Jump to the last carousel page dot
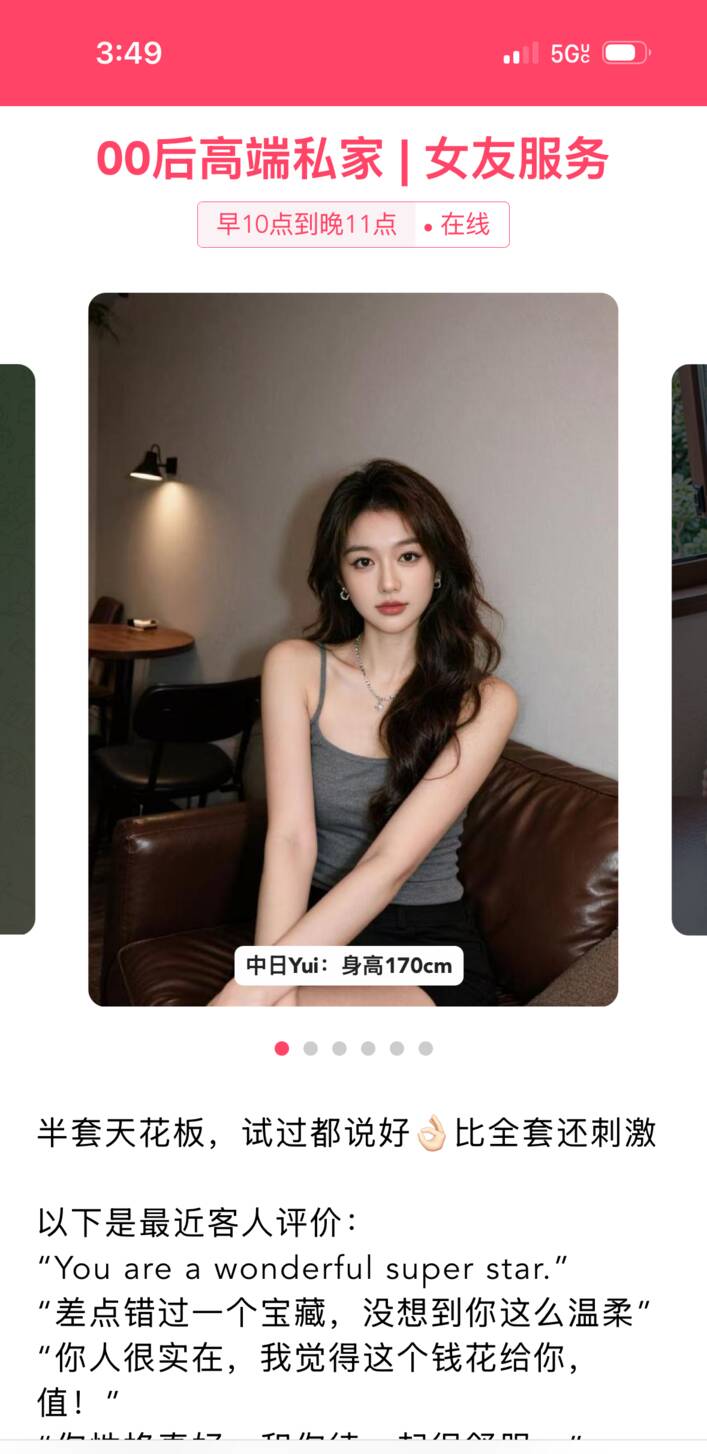This screenshot has width=707, height=1454. tap(426, 1048)
